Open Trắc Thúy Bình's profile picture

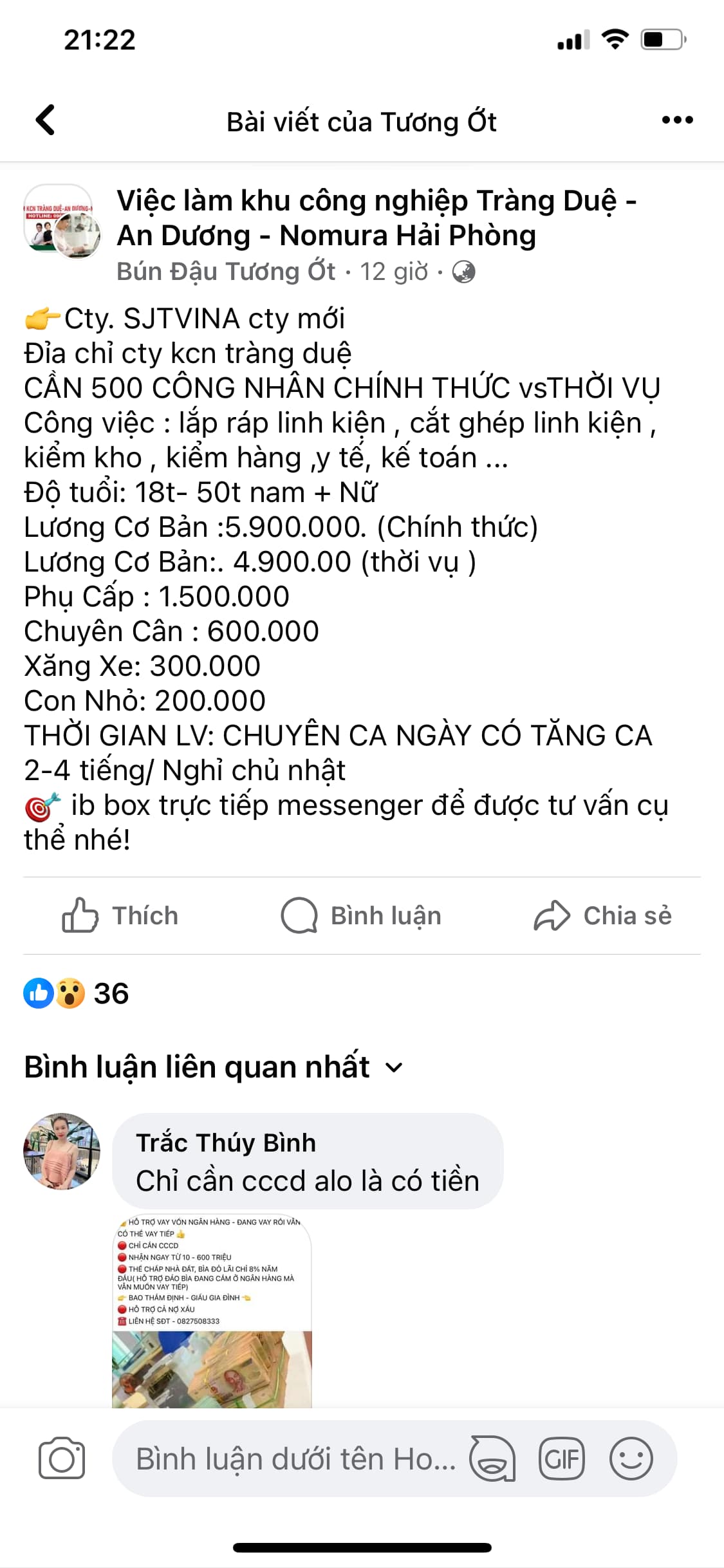coord(62,1151)
